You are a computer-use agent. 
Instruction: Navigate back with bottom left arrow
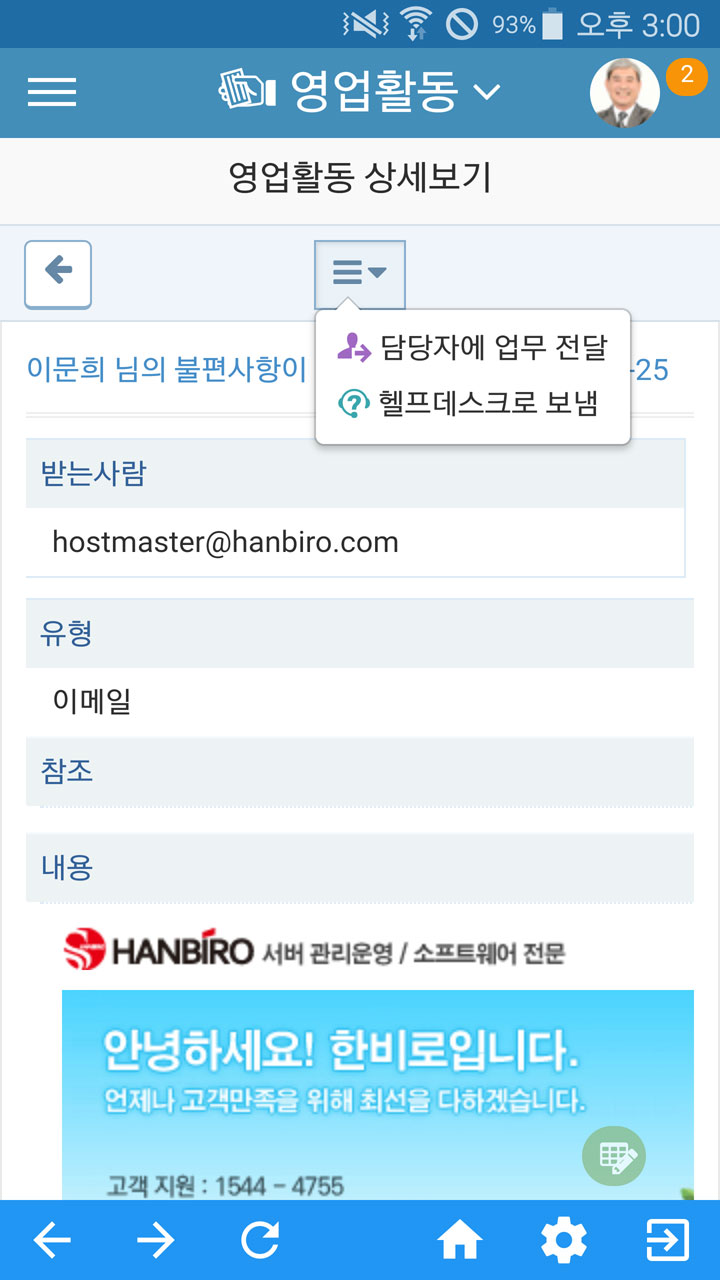click(52, 1241)
